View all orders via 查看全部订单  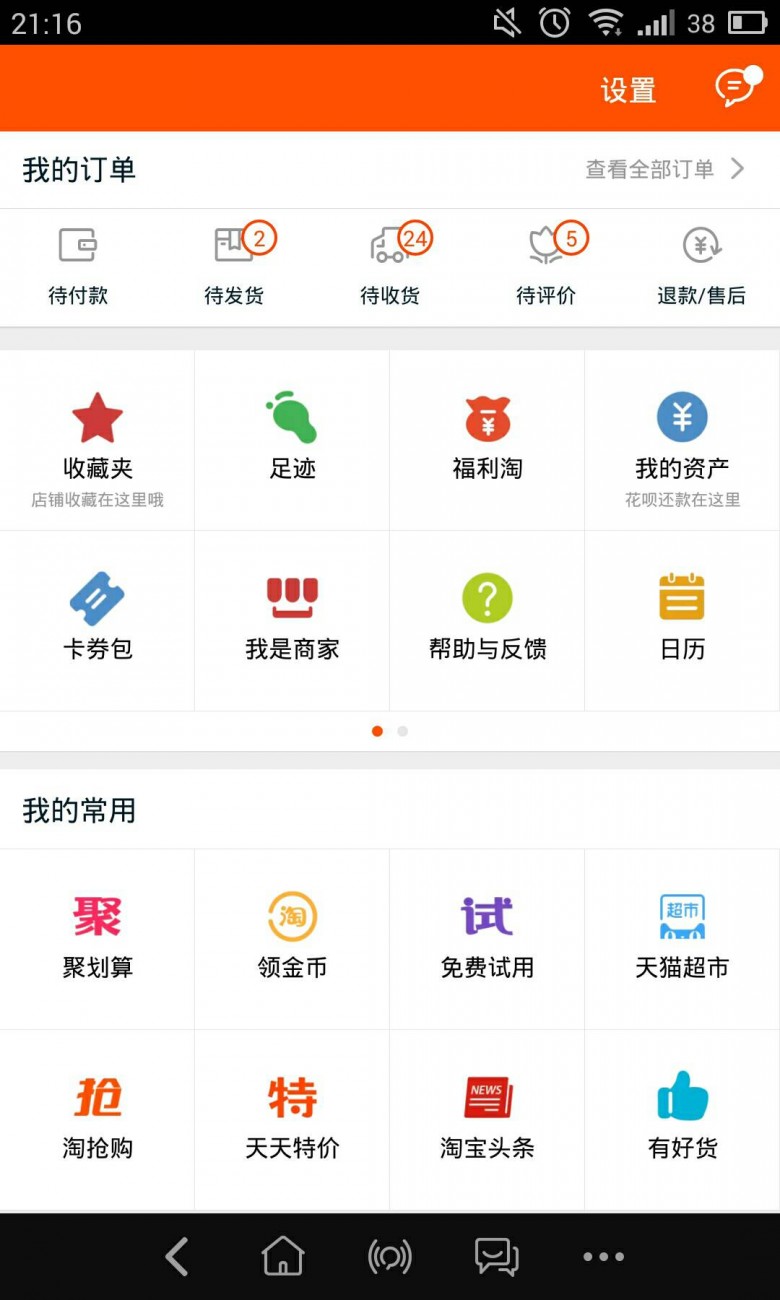coord(665,169)
